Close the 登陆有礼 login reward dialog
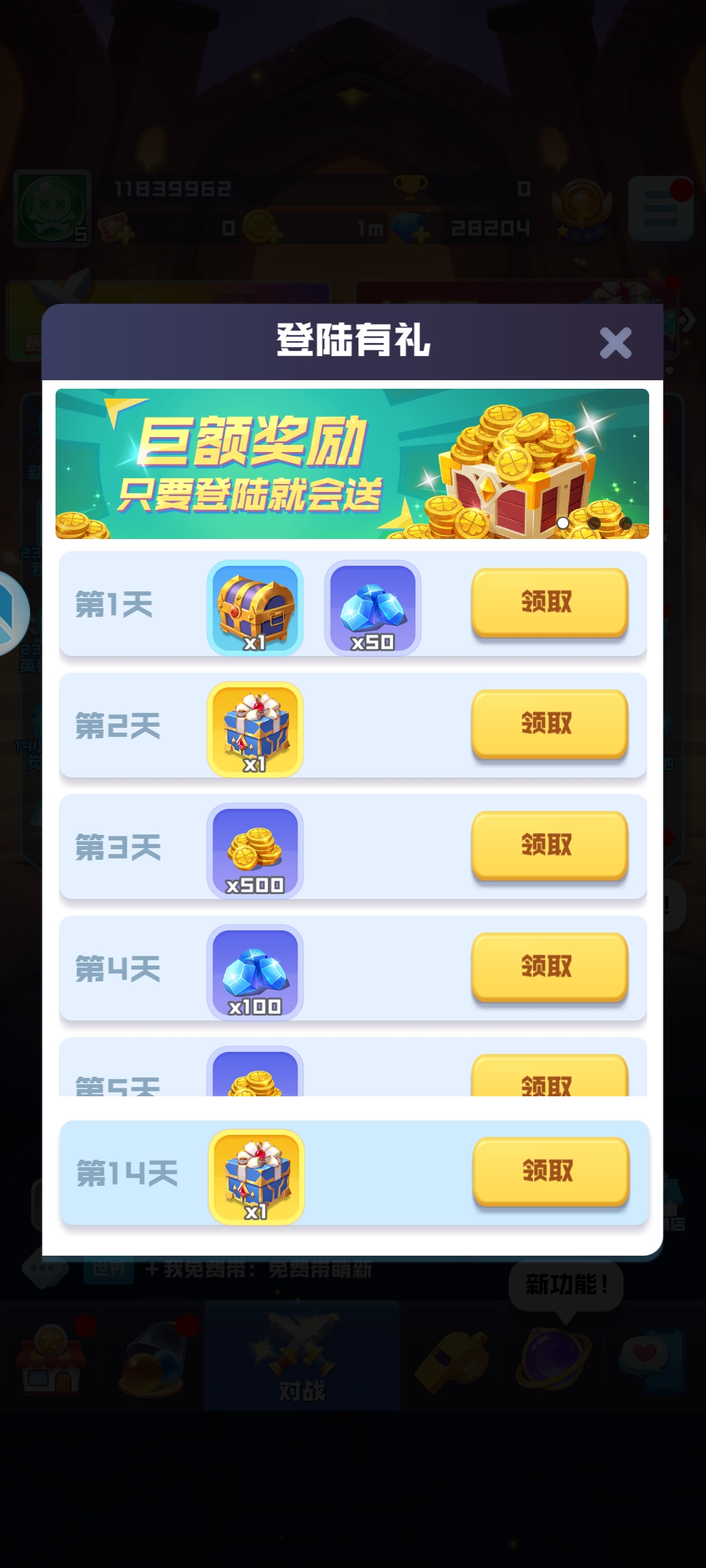 click(x=615, y=343)
